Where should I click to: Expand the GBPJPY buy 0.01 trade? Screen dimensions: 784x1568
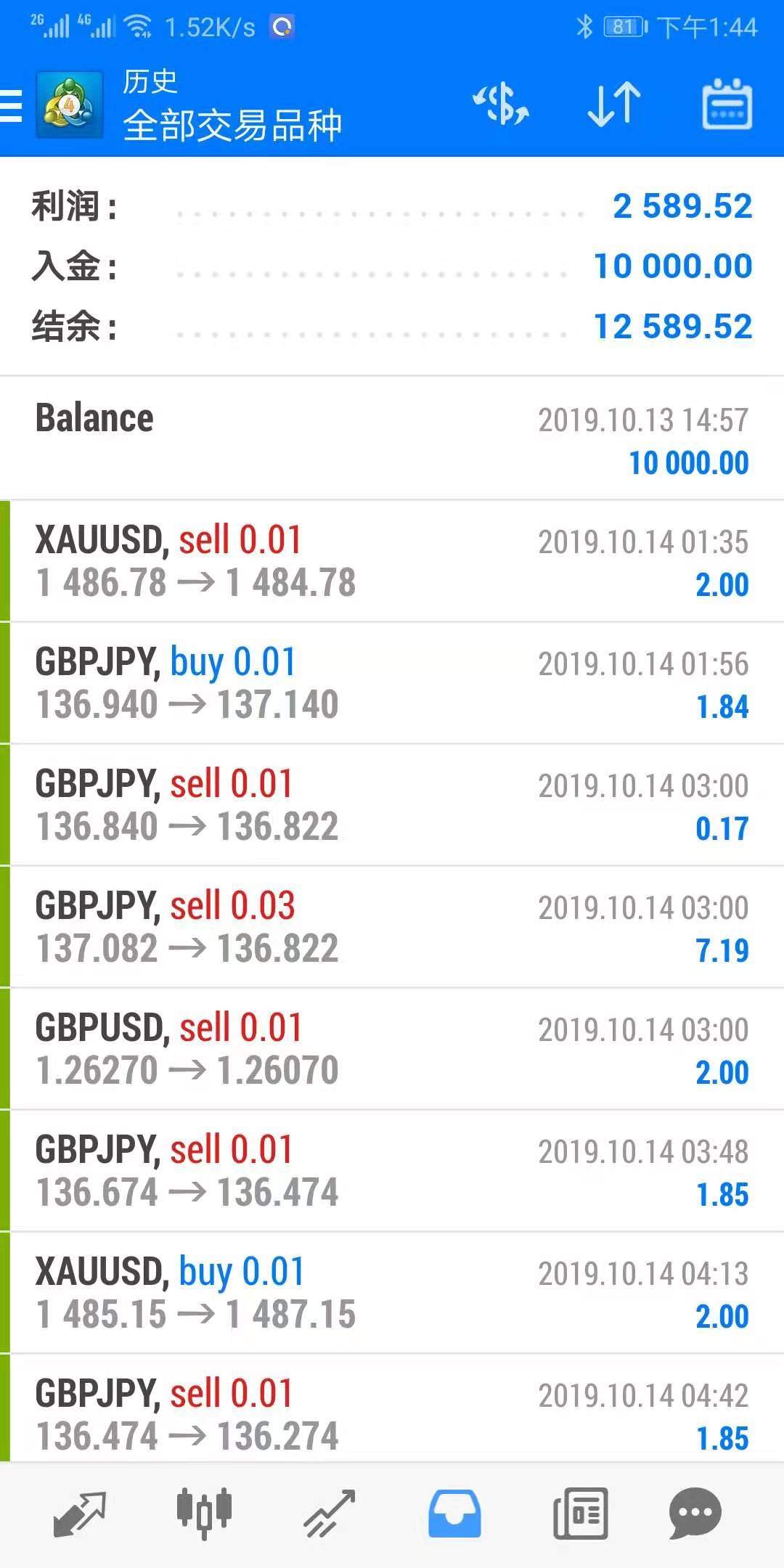point(392,683)
